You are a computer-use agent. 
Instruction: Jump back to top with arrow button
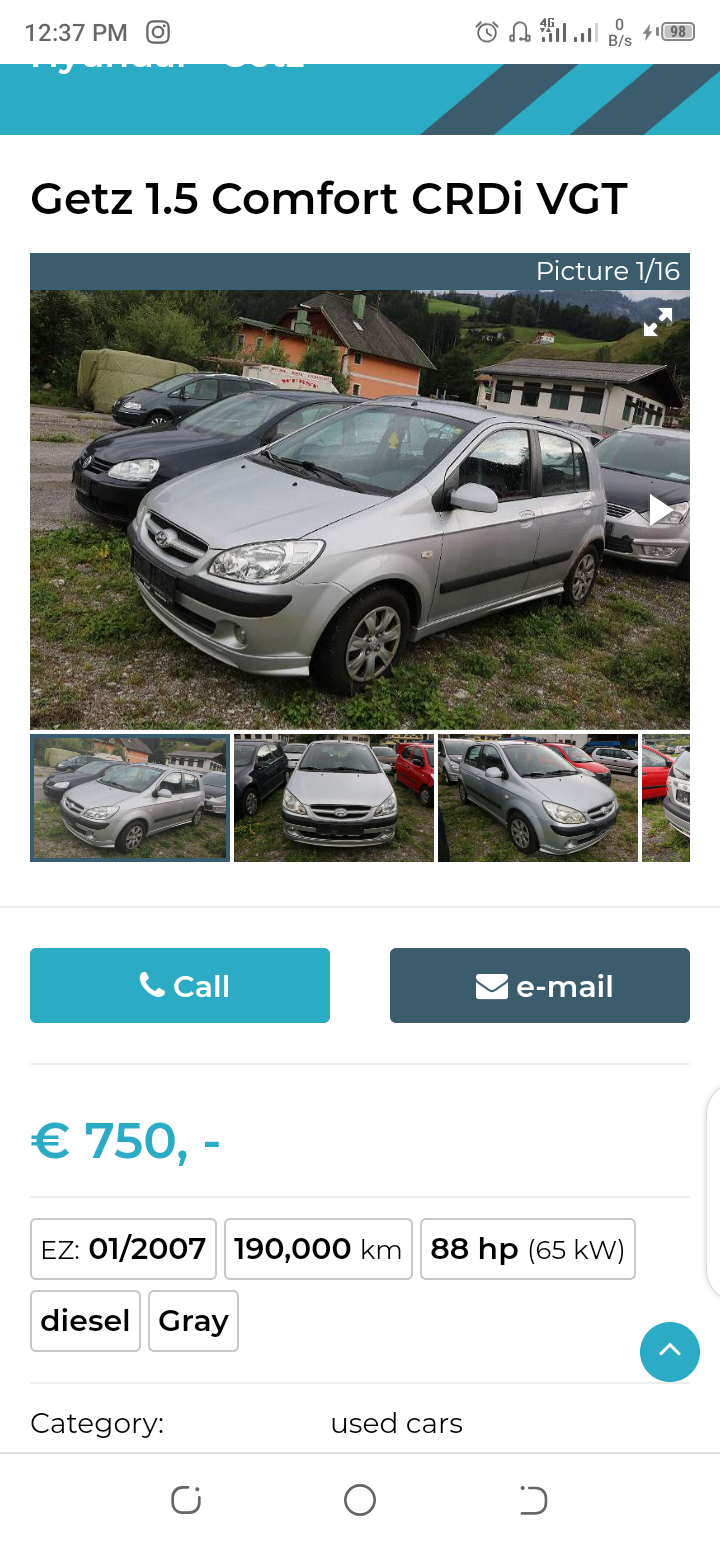click(669, 1352)
